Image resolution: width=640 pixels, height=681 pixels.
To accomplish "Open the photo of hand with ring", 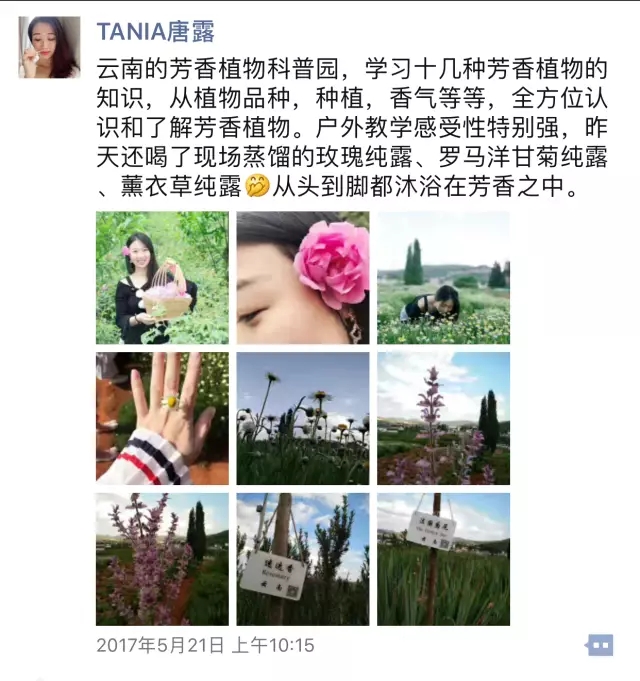I will pos(162,418).
